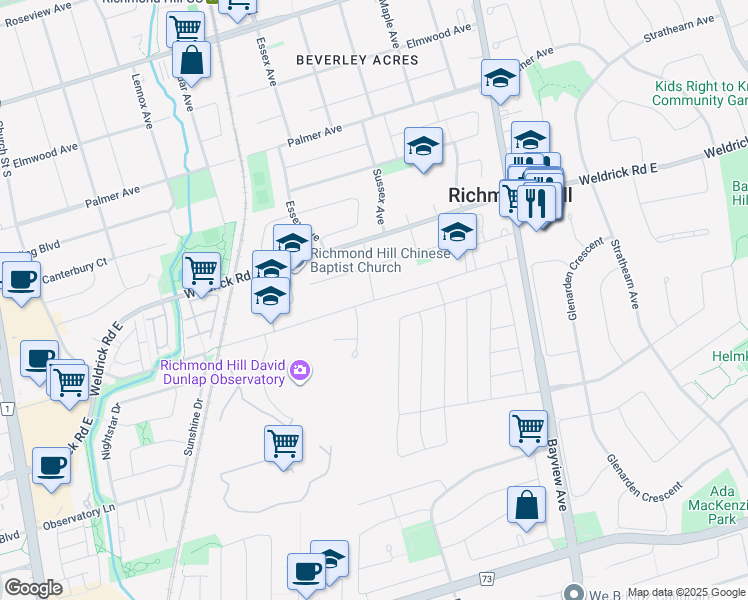Select the shopping bag marker near Lennox Ave
Viewport: 748px width, 600px height.
pyautogui.click(x=191, y=61)
